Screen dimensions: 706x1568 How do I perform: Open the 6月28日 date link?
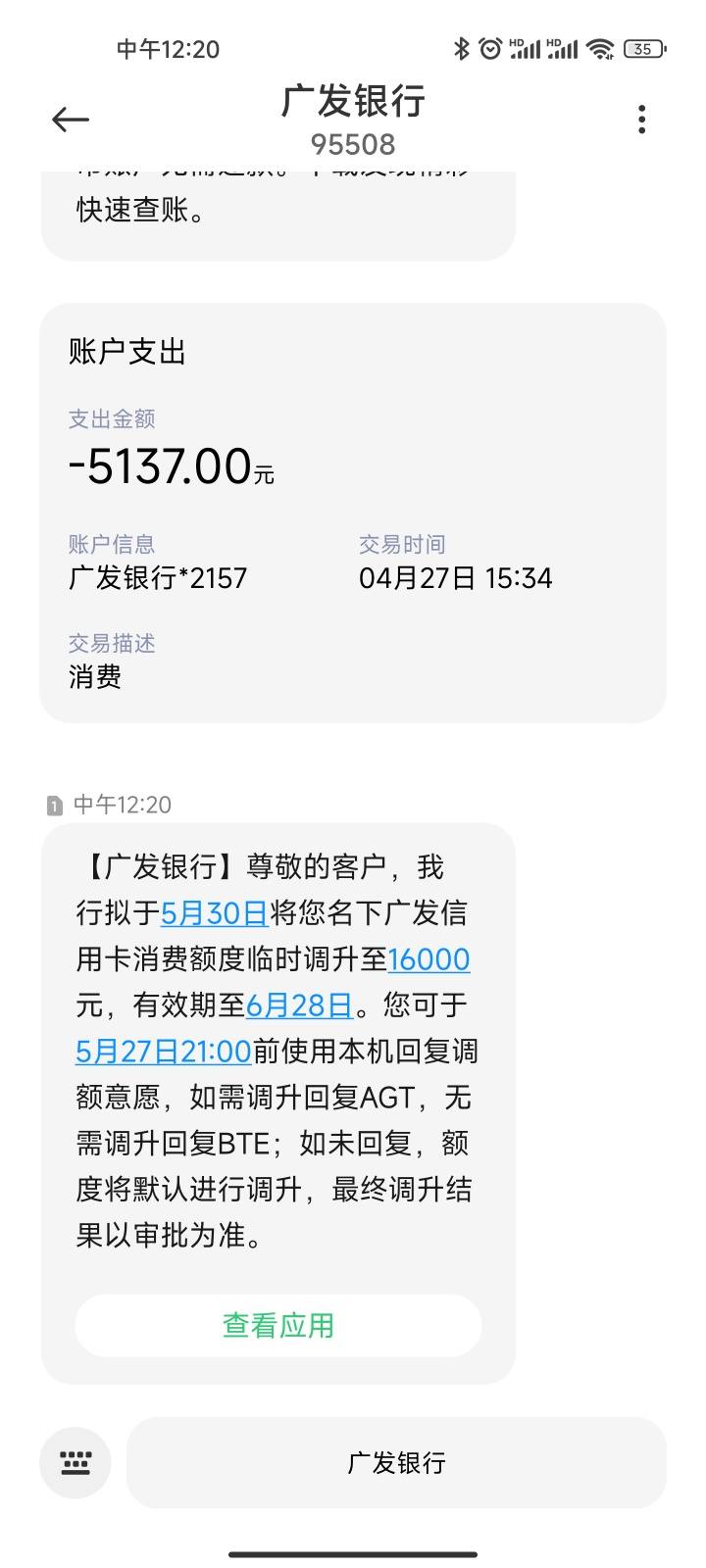point(299,1004)
